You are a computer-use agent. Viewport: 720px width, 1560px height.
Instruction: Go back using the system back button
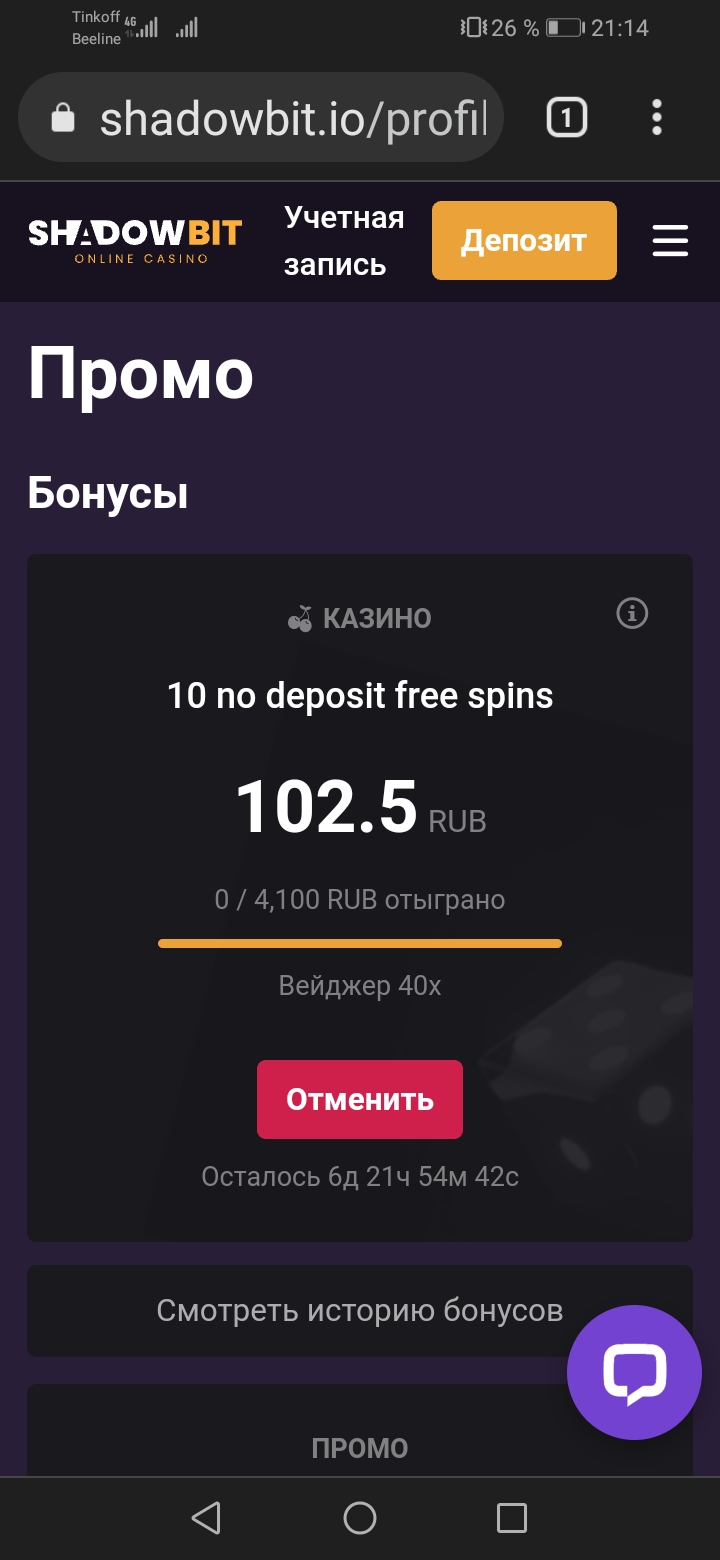click(206, 1518)
